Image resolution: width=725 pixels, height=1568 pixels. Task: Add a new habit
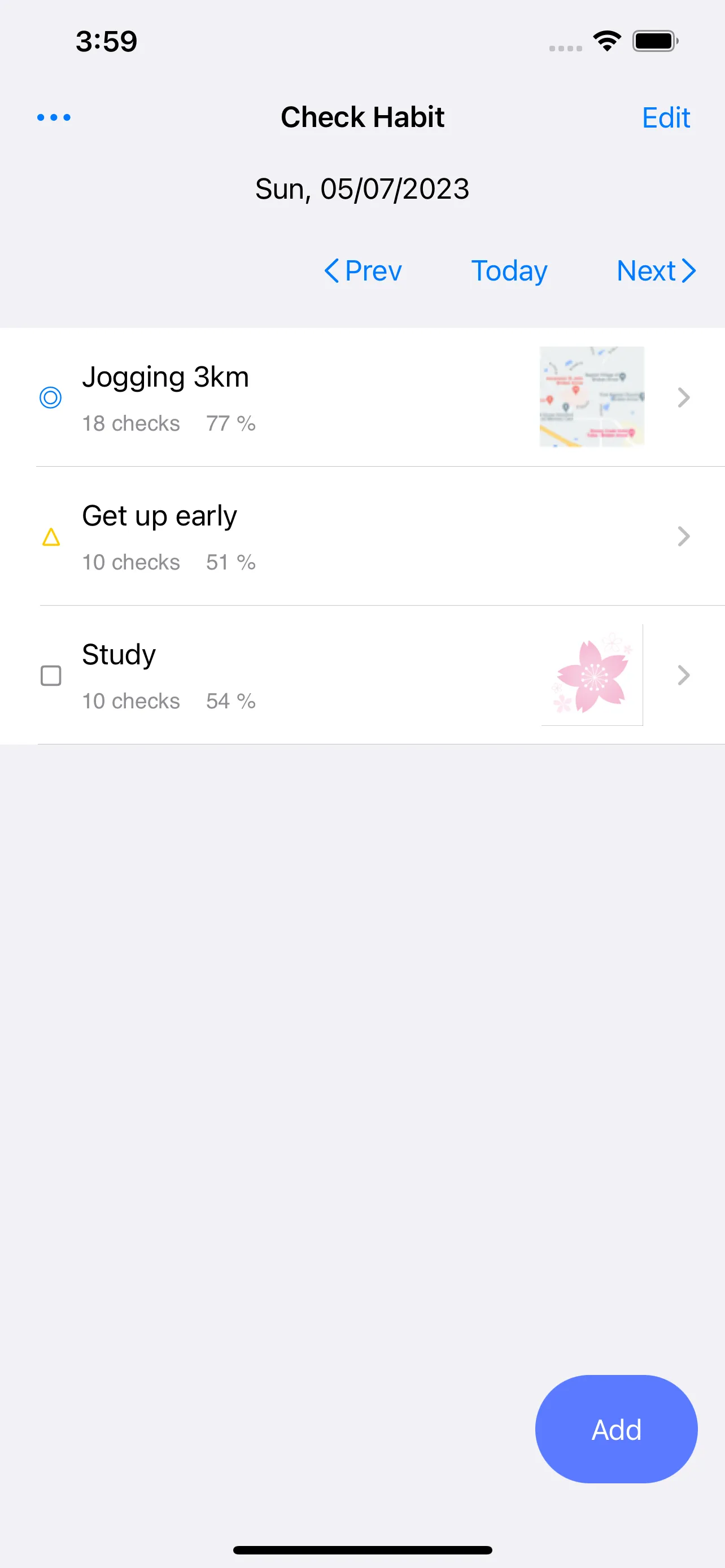616,1429
